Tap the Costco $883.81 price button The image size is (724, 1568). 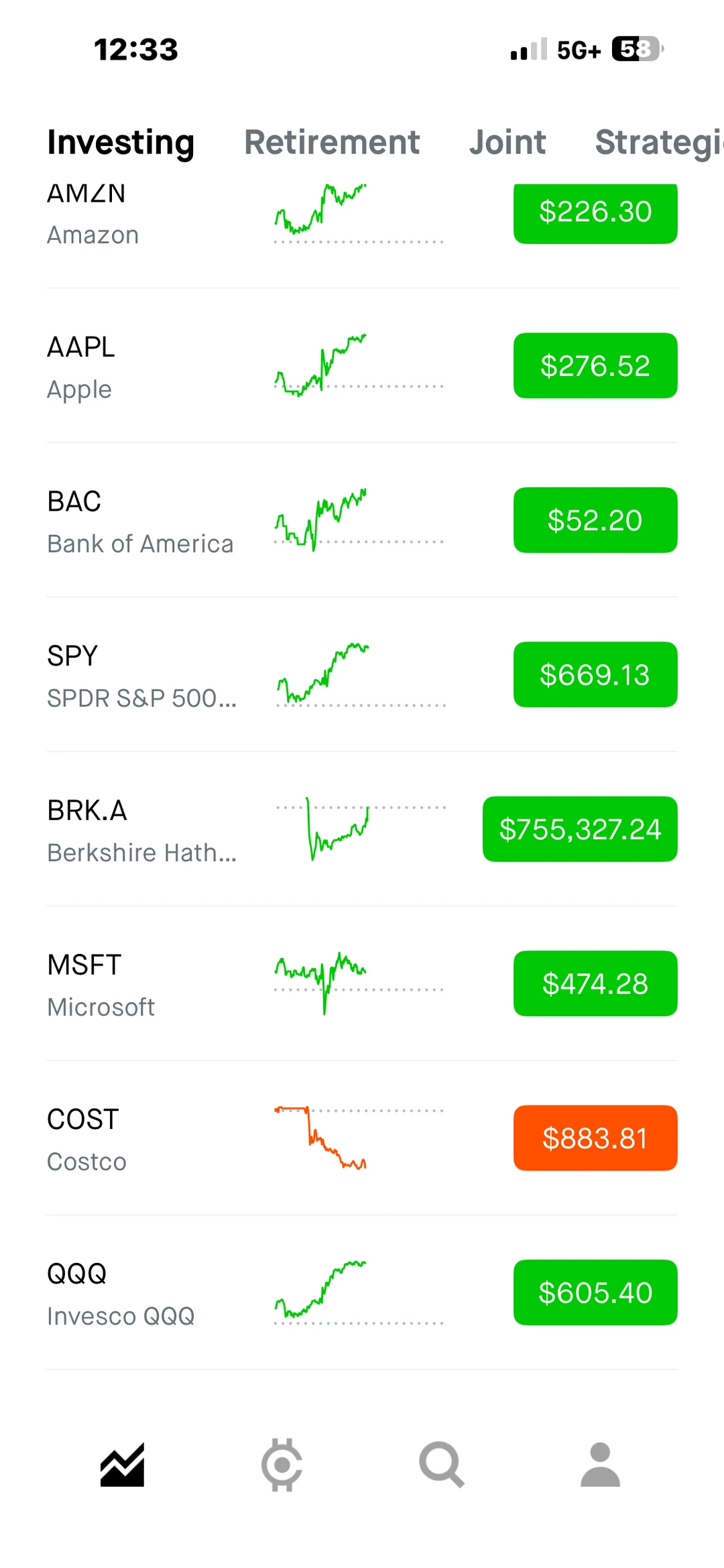(x=595, y=1138)
